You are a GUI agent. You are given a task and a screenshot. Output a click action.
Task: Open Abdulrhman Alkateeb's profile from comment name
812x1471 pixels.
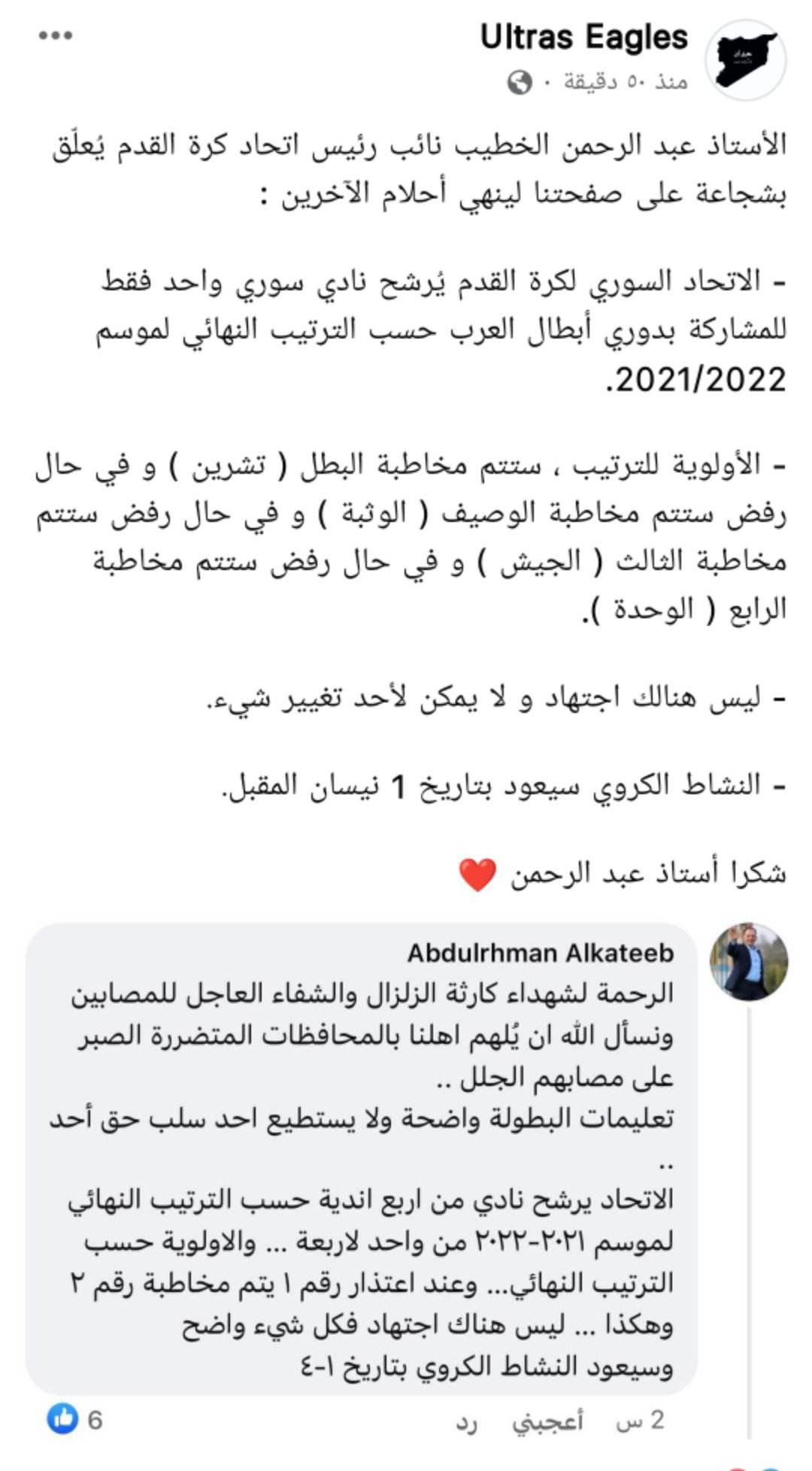coord(541,953)
